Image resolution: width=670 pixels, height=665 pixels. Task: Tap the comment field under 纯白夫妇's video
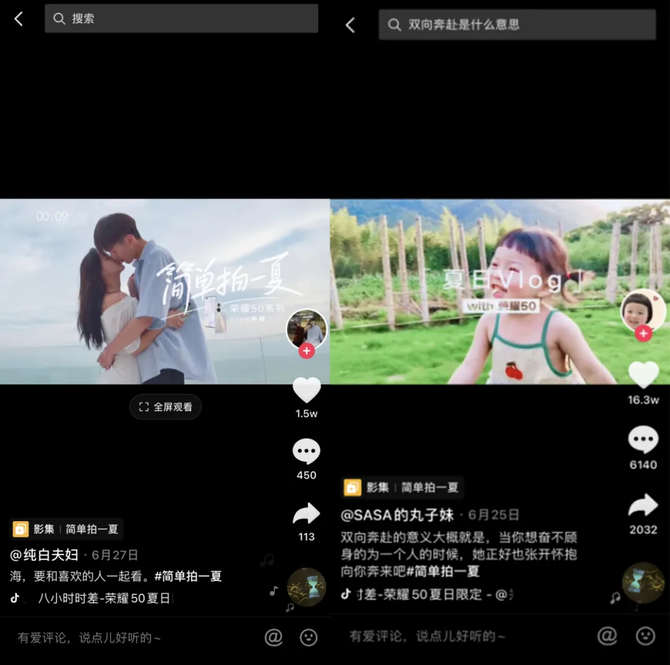tap(120, 637)
